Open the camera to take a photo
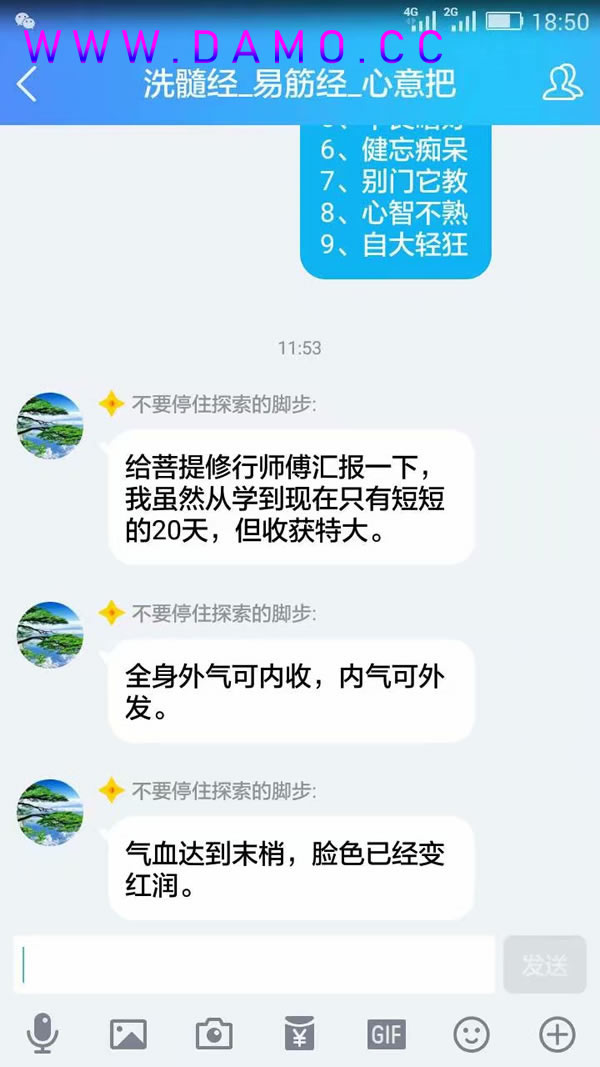The height and width of the screenshot is (1067, 600). [214, 1033]
